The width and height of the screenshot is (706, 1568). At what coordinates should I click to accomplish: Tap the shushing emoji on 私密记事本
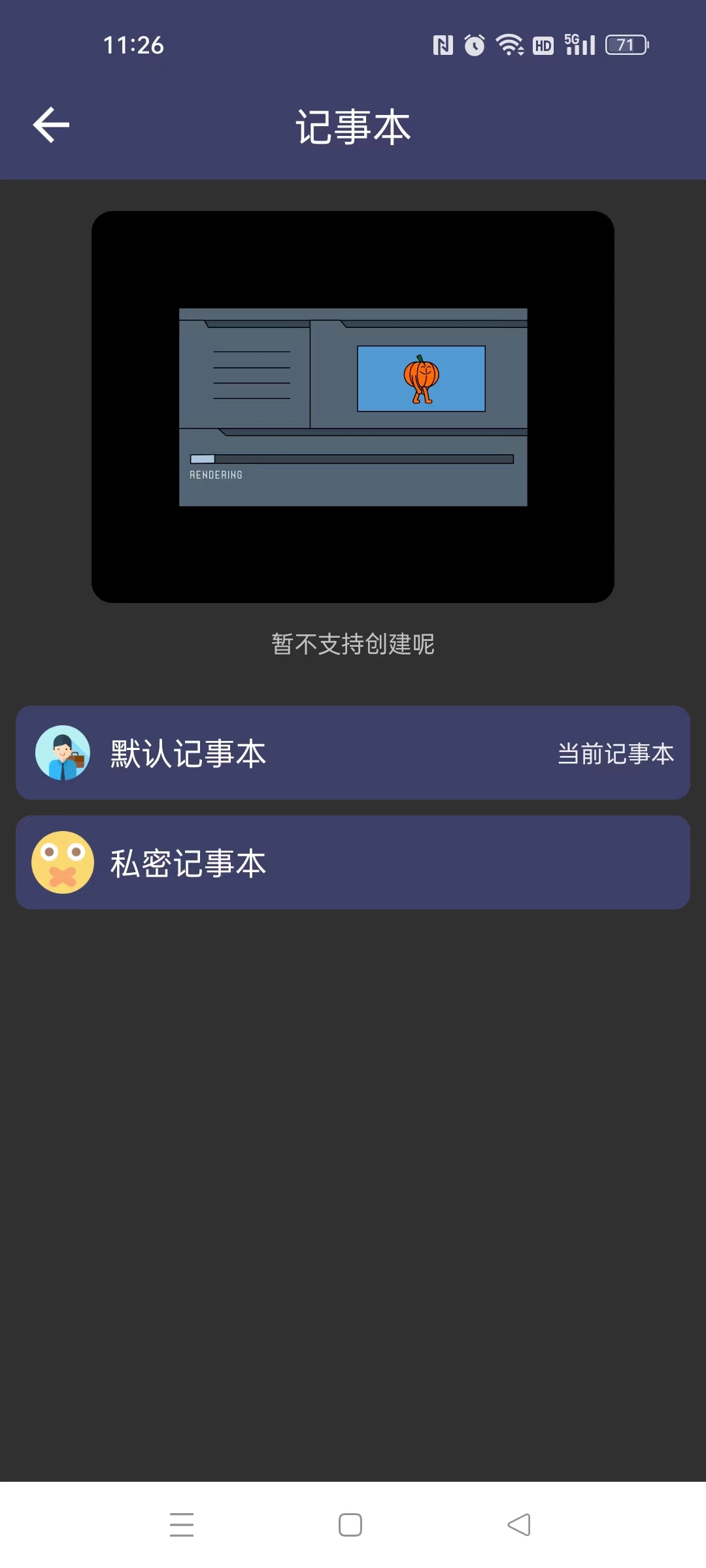point(62,862)
